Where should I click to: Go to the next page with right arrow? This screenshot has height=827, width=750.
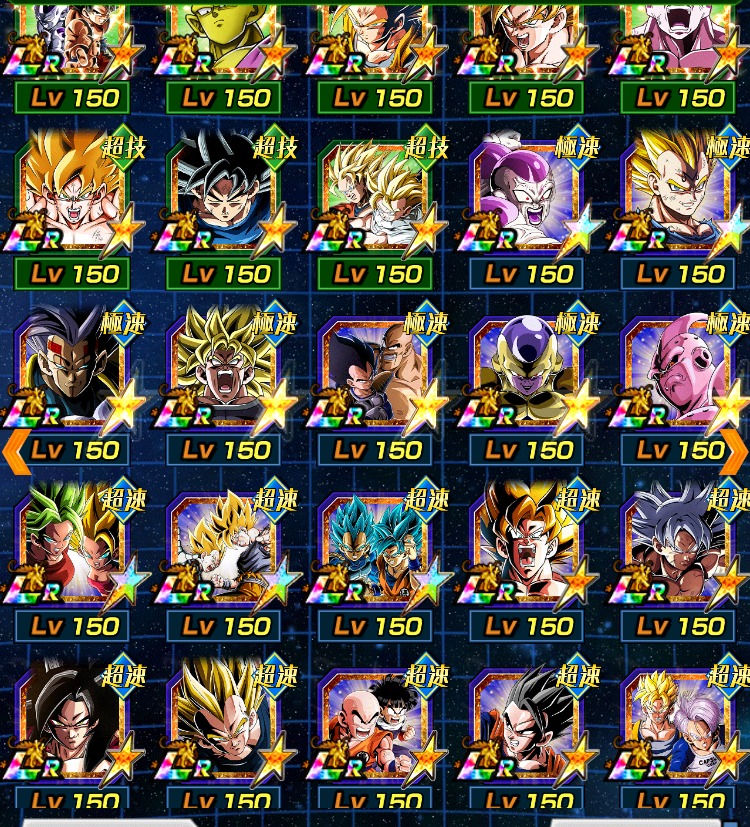click(735, 451)
